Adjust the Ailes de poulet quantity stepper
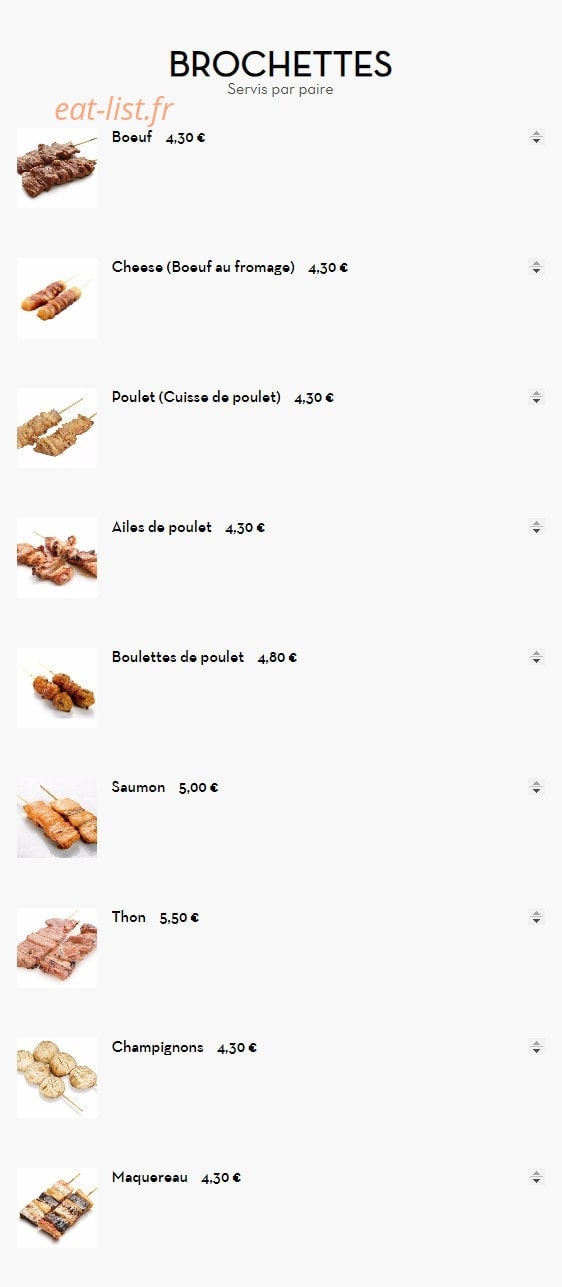562x1287 pixels. pyautogui.click(x=537, y=527)
